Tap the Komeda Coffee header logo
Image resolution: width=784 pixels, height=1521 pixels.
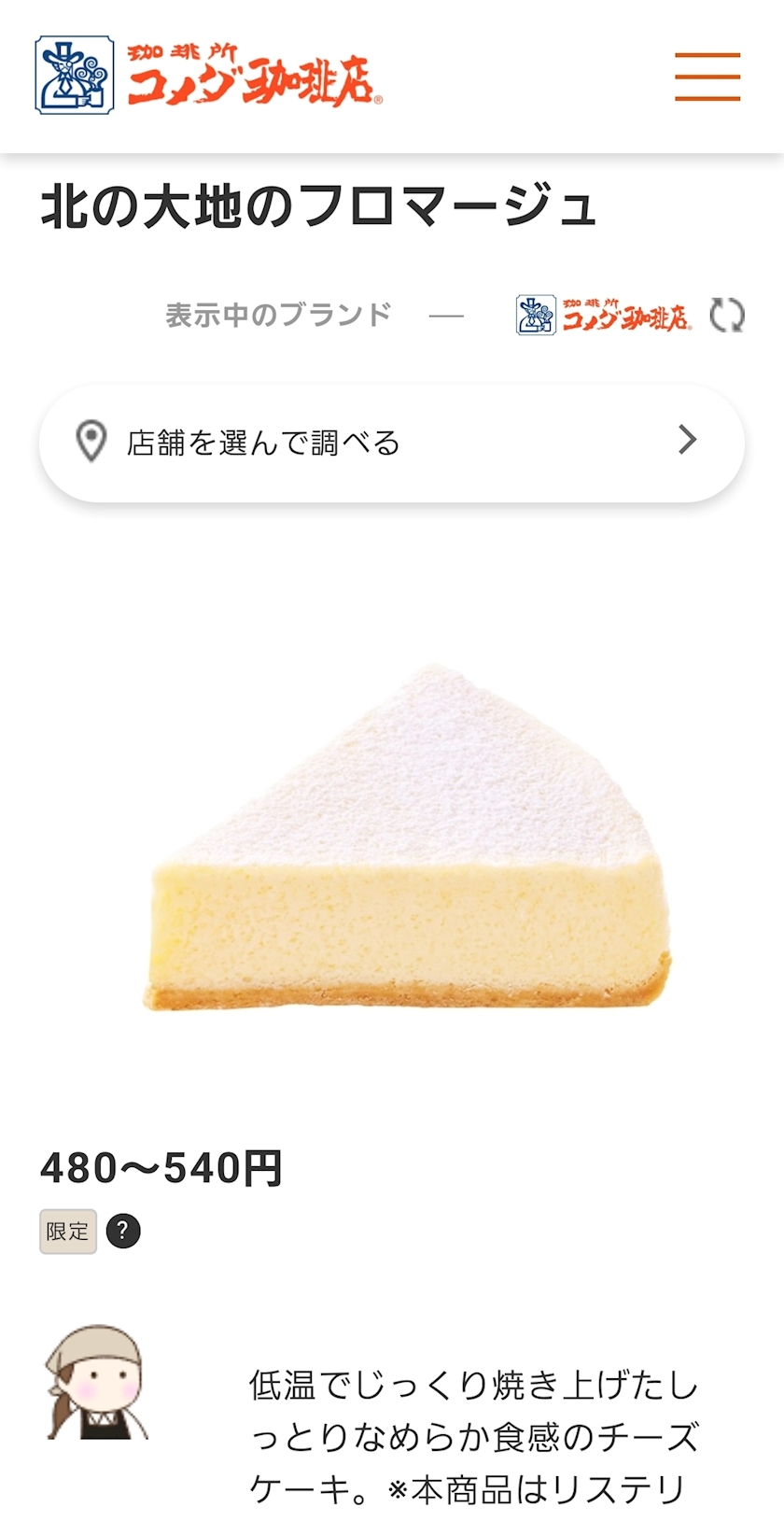[209, 76]
